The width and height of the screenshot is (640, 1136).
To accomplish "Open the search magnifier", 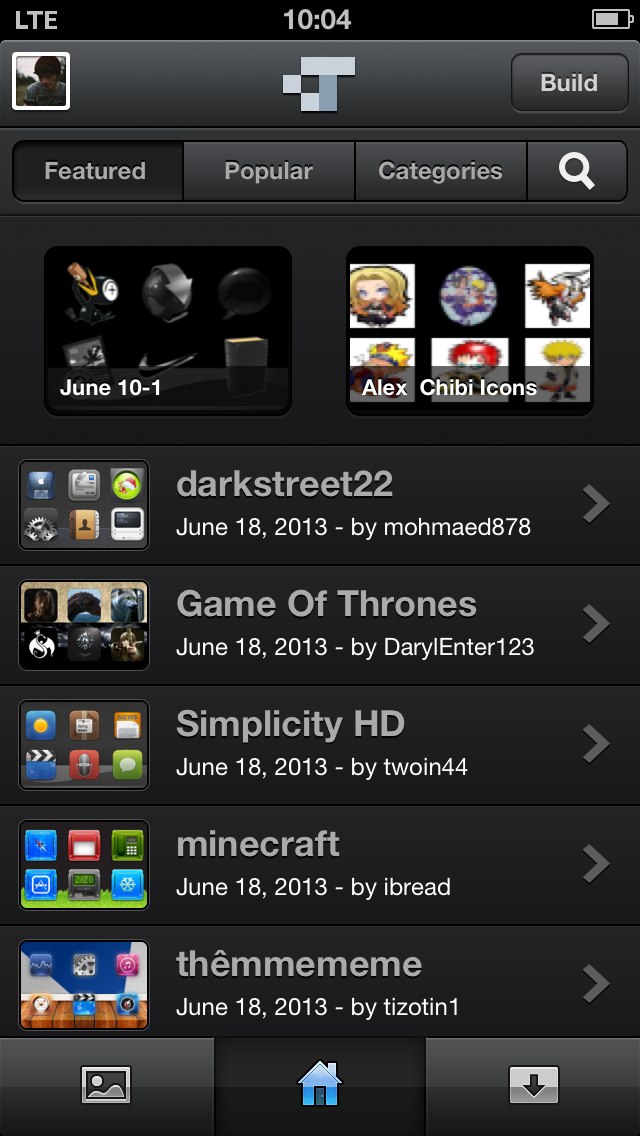I will click(x=577, y=171).
